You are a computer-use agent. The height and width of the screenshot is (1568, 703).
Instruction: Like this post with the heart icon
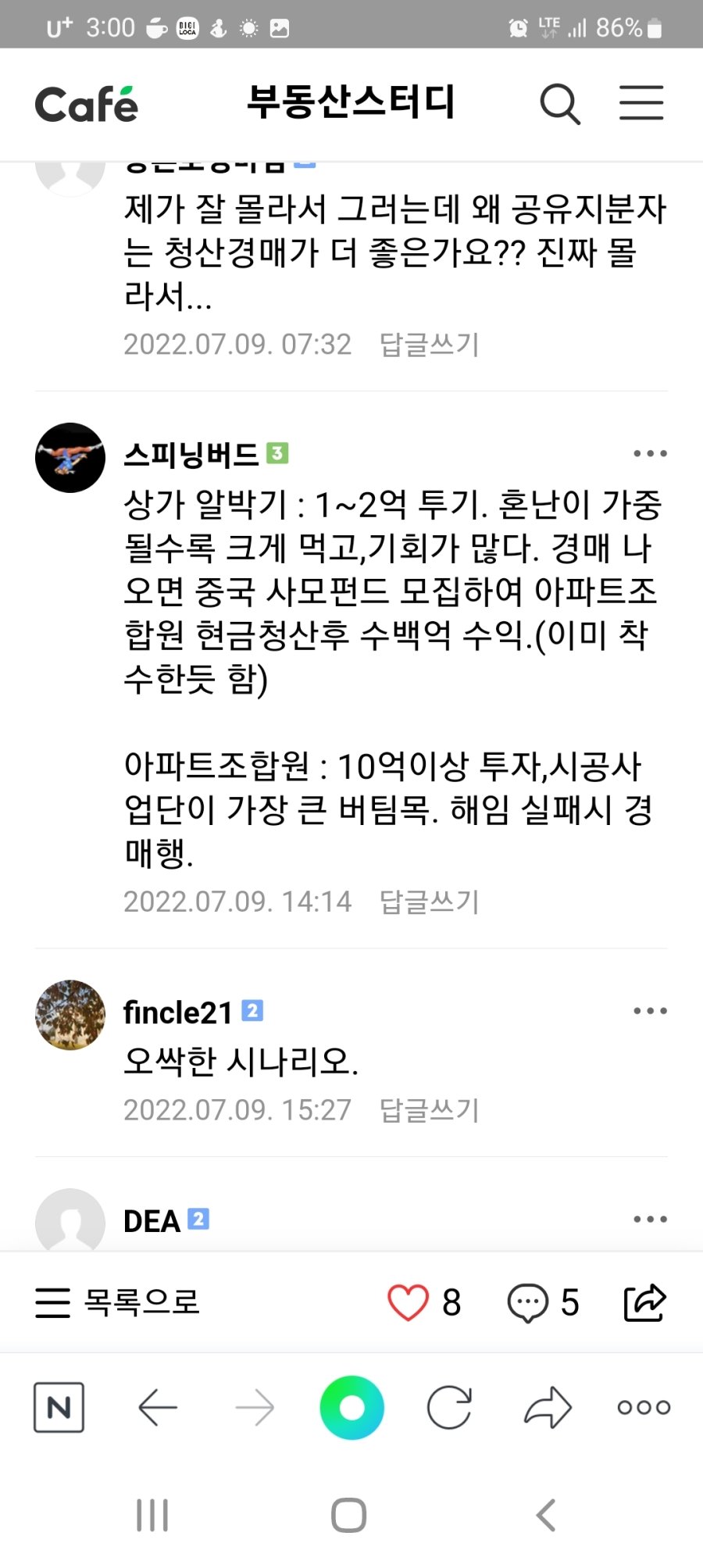409,1302
